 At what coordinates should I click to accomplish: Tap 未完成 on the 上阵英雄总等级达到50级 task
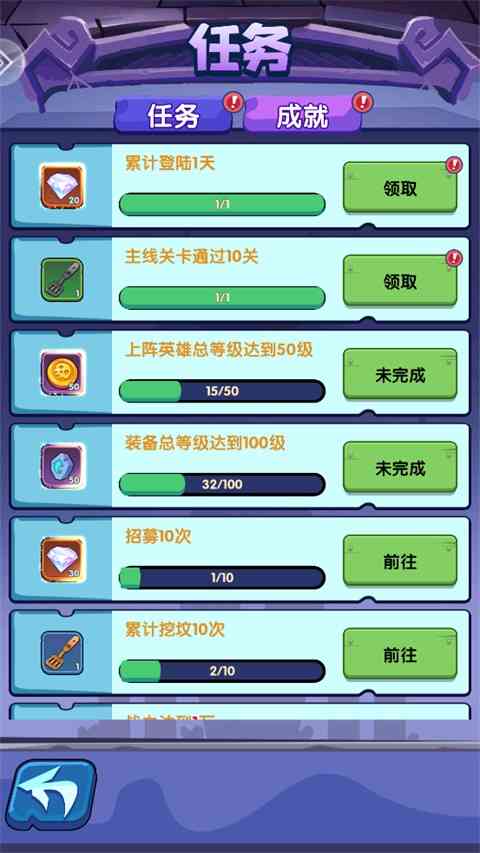pos(400,374)
